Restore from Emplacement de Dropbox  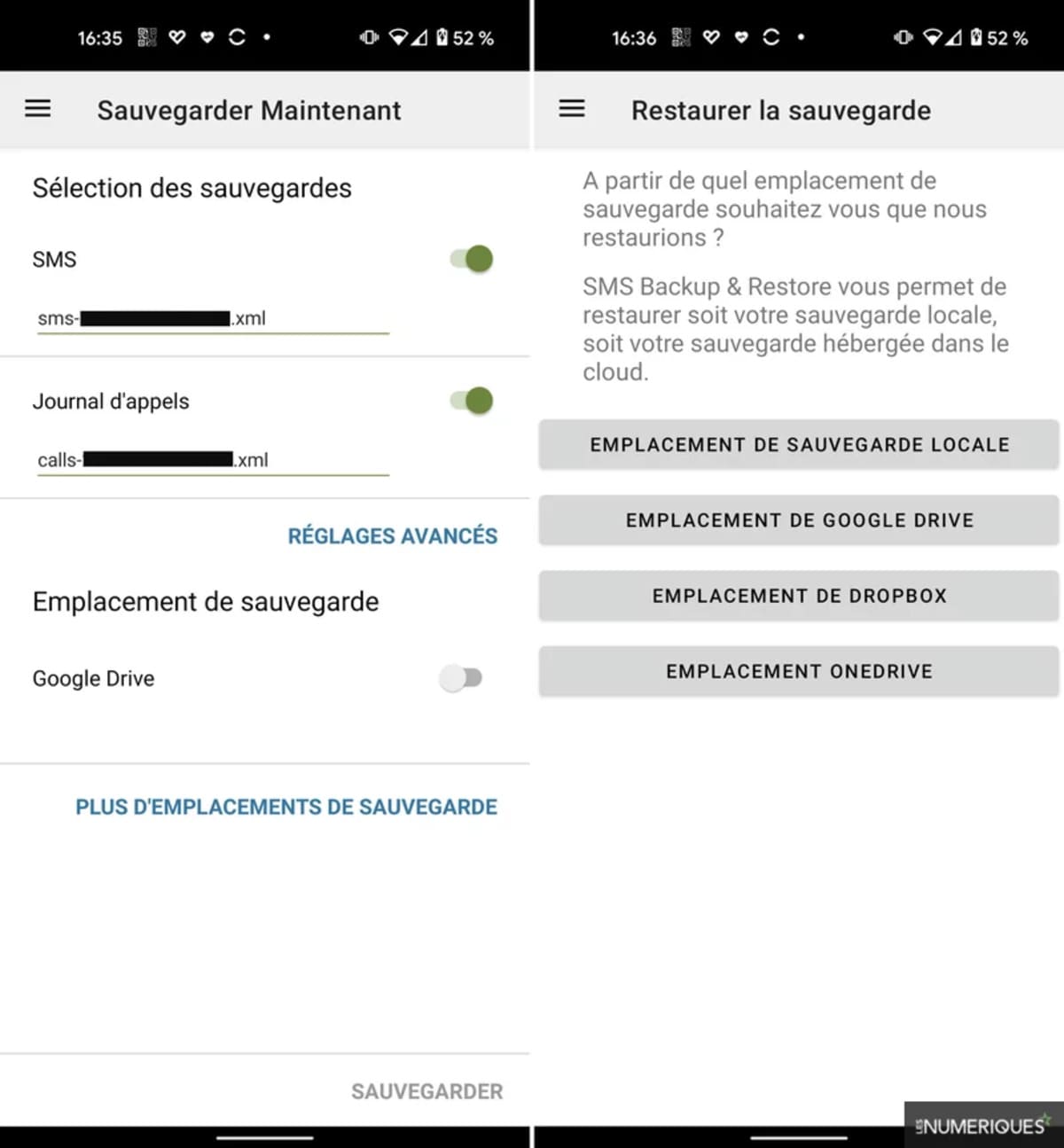[x=799, y=596]
